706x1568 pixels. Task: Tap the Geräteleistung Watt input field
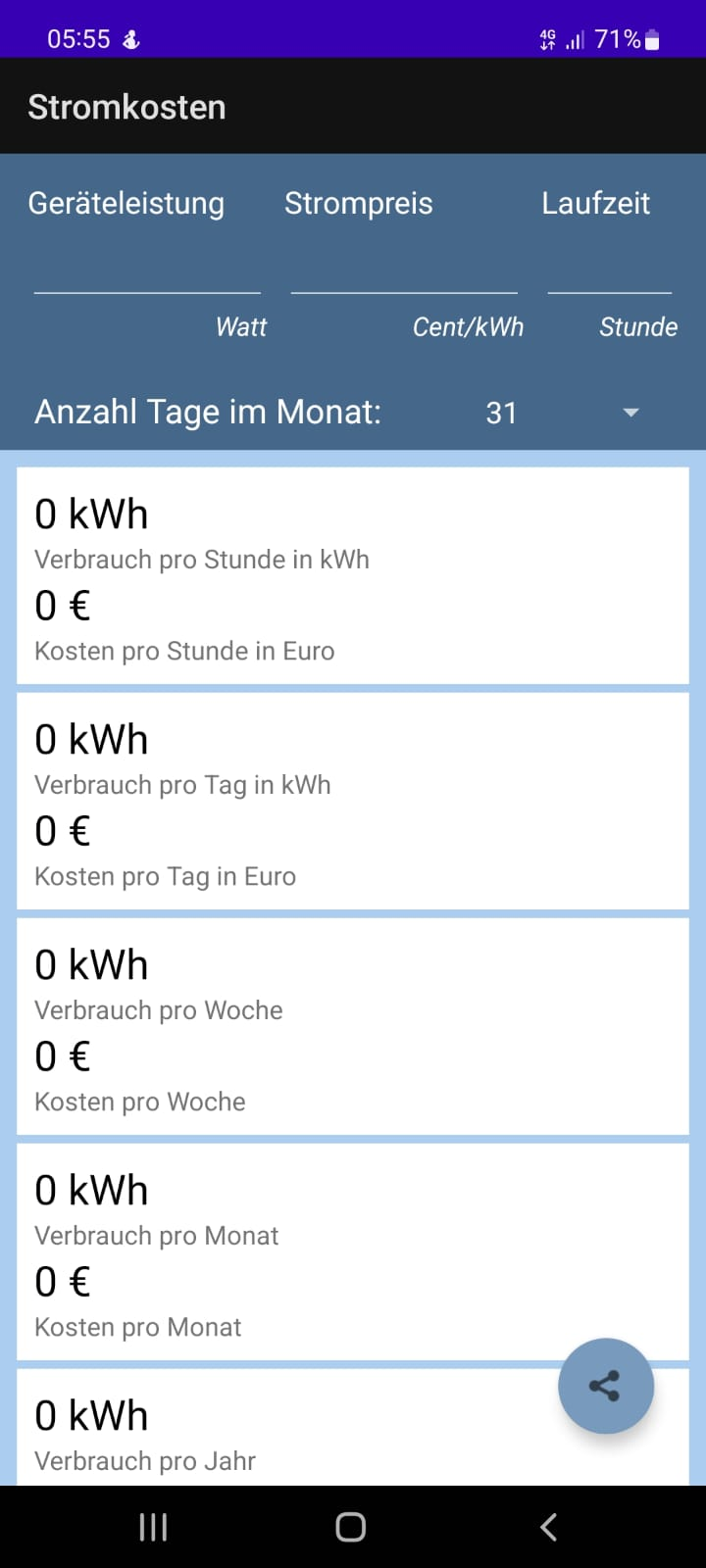(x=147, y=269)
